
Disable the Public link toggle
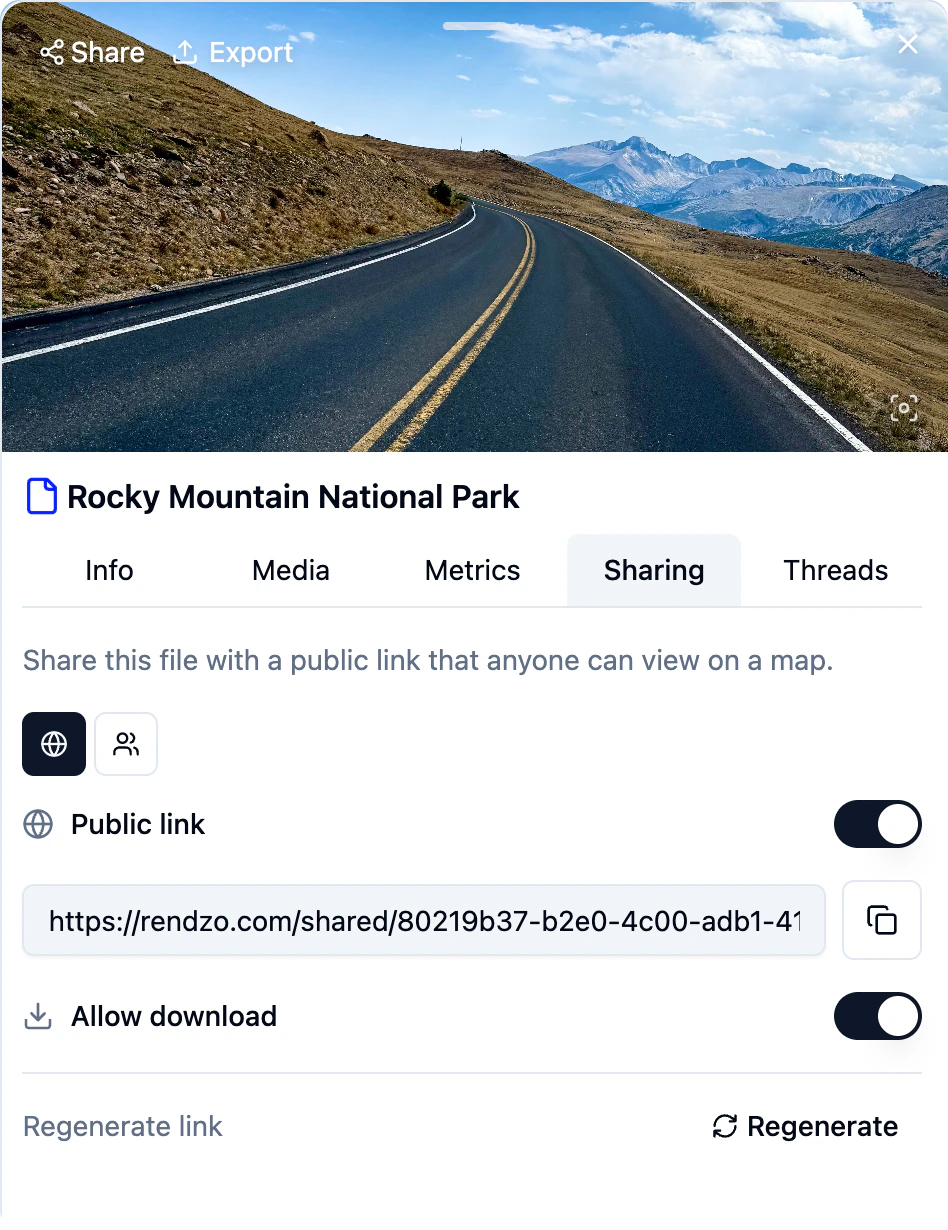pos(877,824)
